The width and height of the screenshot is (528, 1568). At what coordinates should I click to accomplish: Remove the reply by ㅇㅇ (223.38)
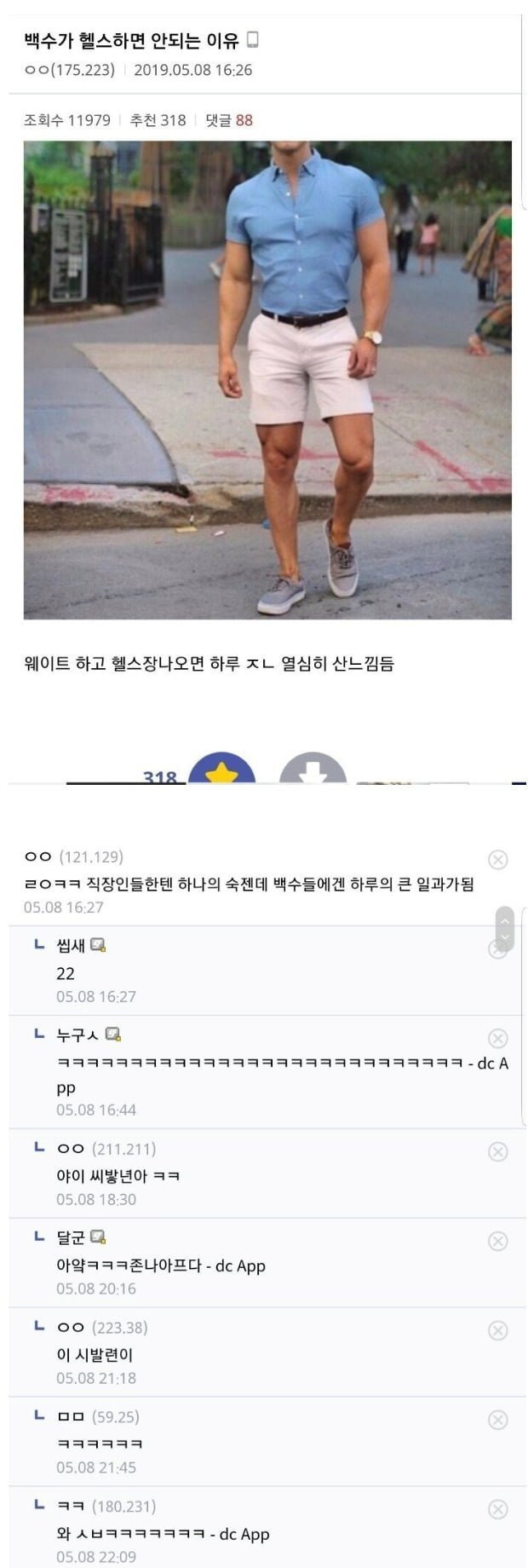pyautogui.click(x=497, y=1330)
